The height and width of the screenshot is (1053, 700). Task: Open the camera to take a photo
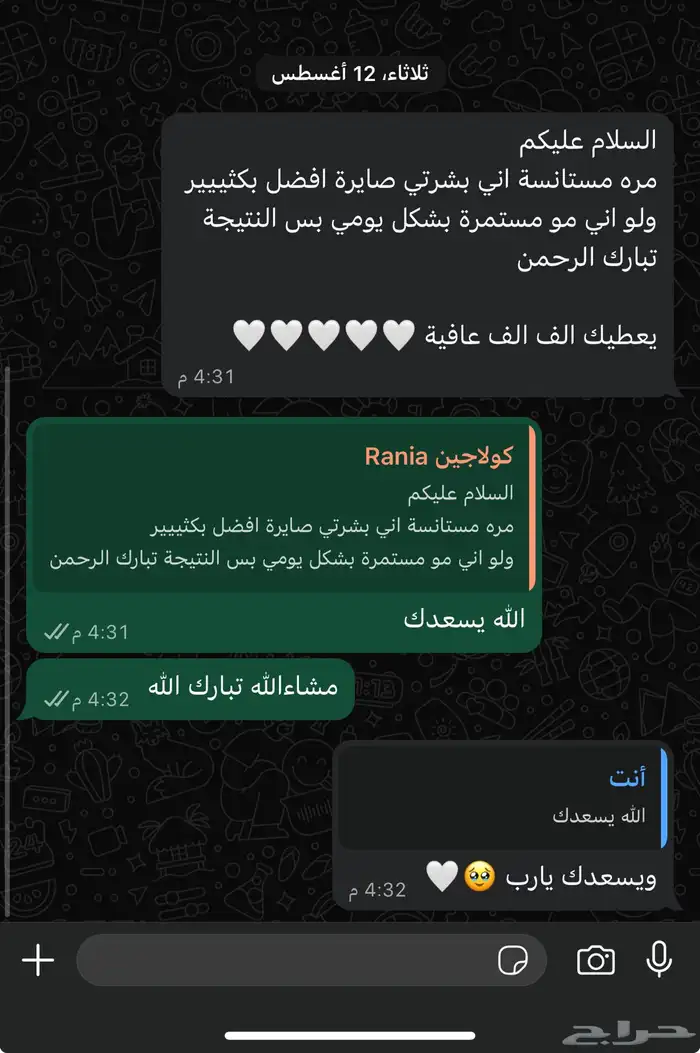click(596, 960)
